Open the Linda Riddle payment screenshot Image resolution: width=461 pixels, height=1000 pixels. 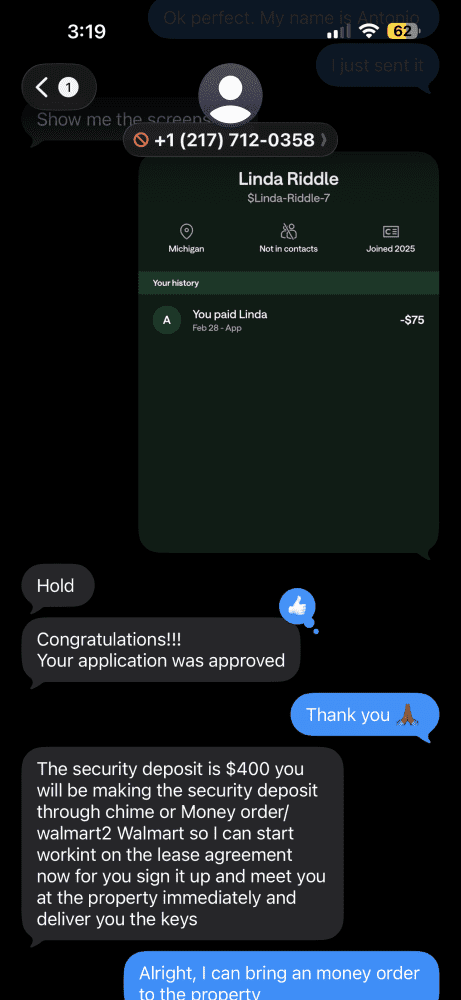pos(288,352)
